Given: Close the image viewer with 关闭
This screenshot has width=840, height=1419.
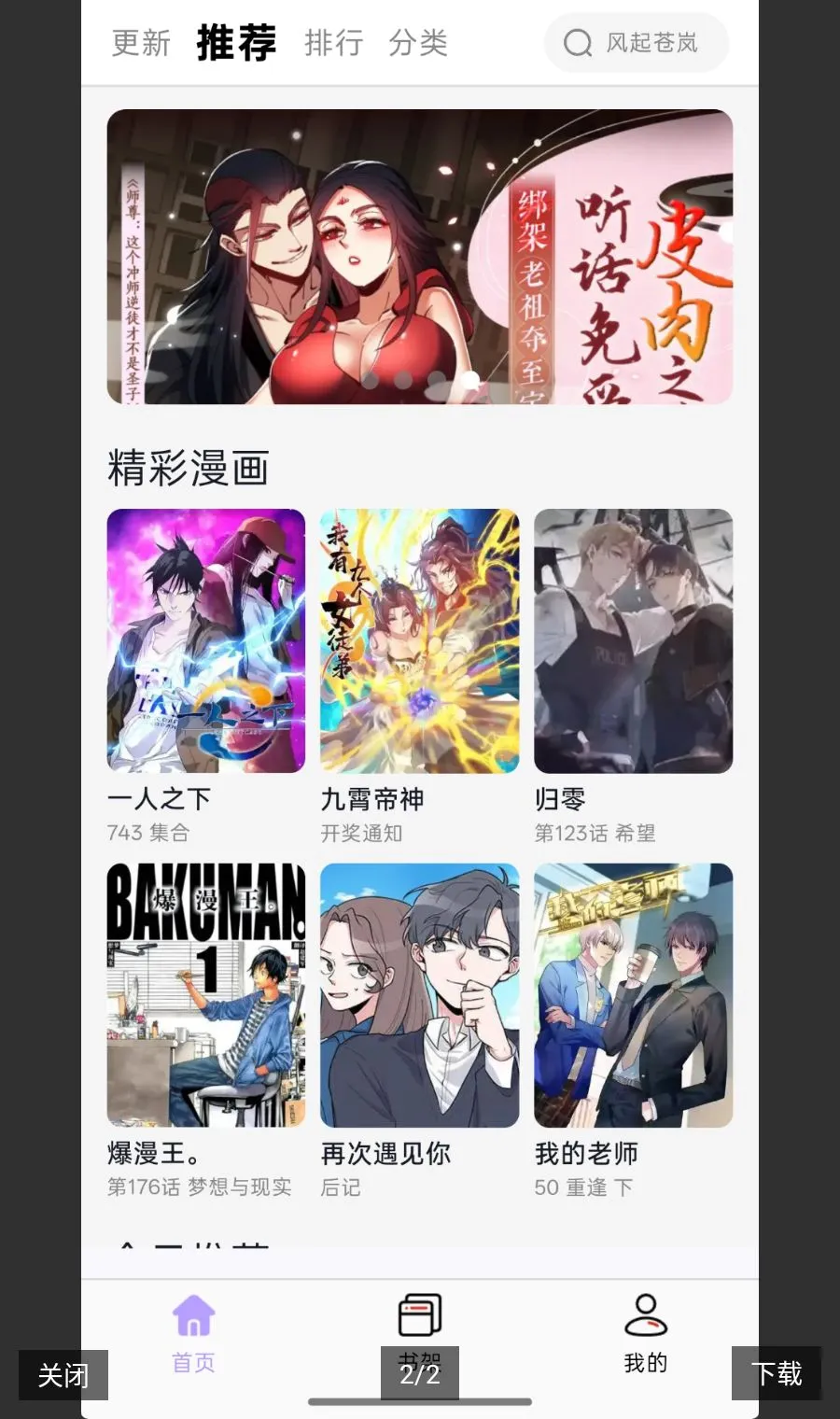Looking at the screenshot, I should pyautogui.click(x=63, y=1374).
